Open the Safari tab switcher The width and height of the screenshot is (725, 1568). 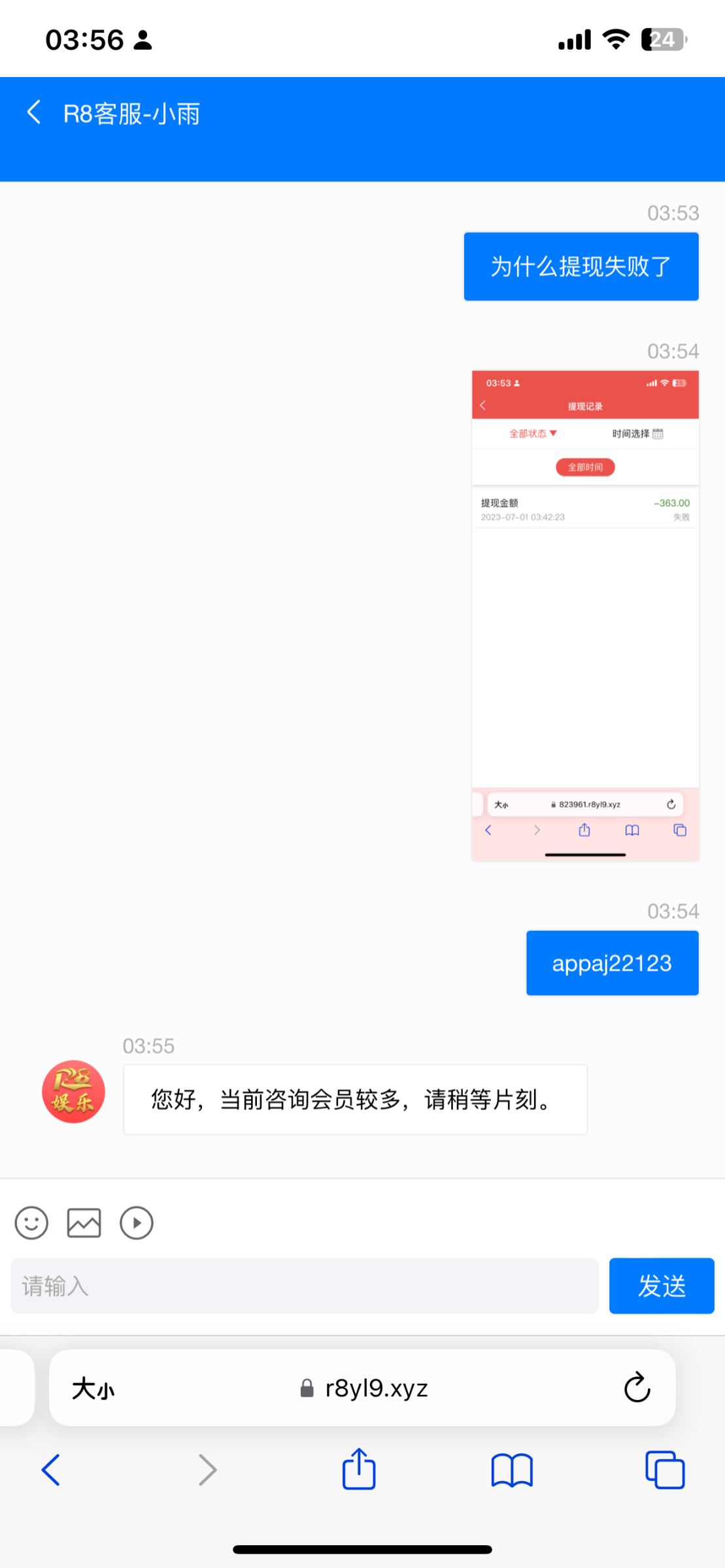click(665, 1470)
